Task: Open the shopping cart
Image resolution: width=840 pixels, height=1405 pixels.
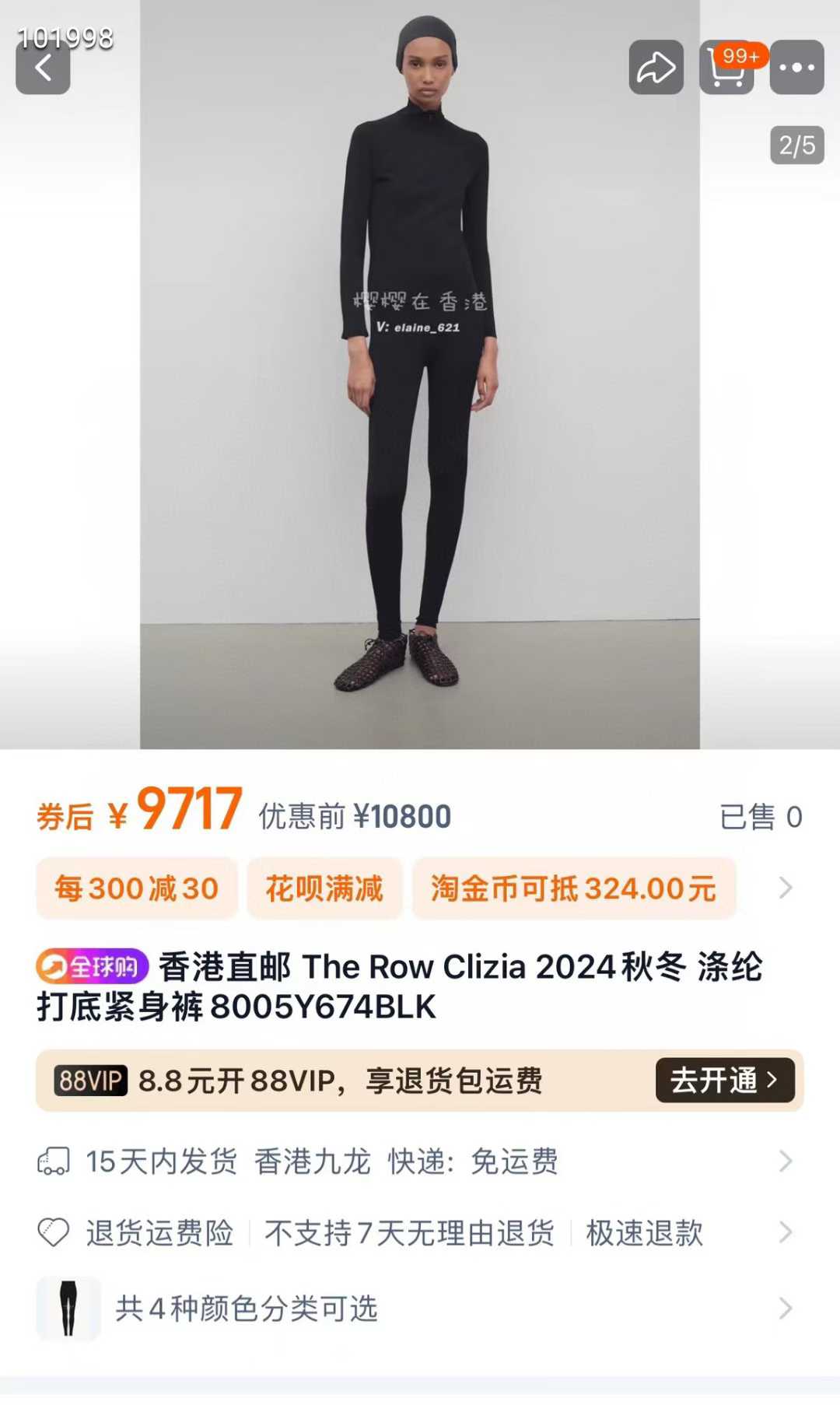Action: click(x=726, y=68)
